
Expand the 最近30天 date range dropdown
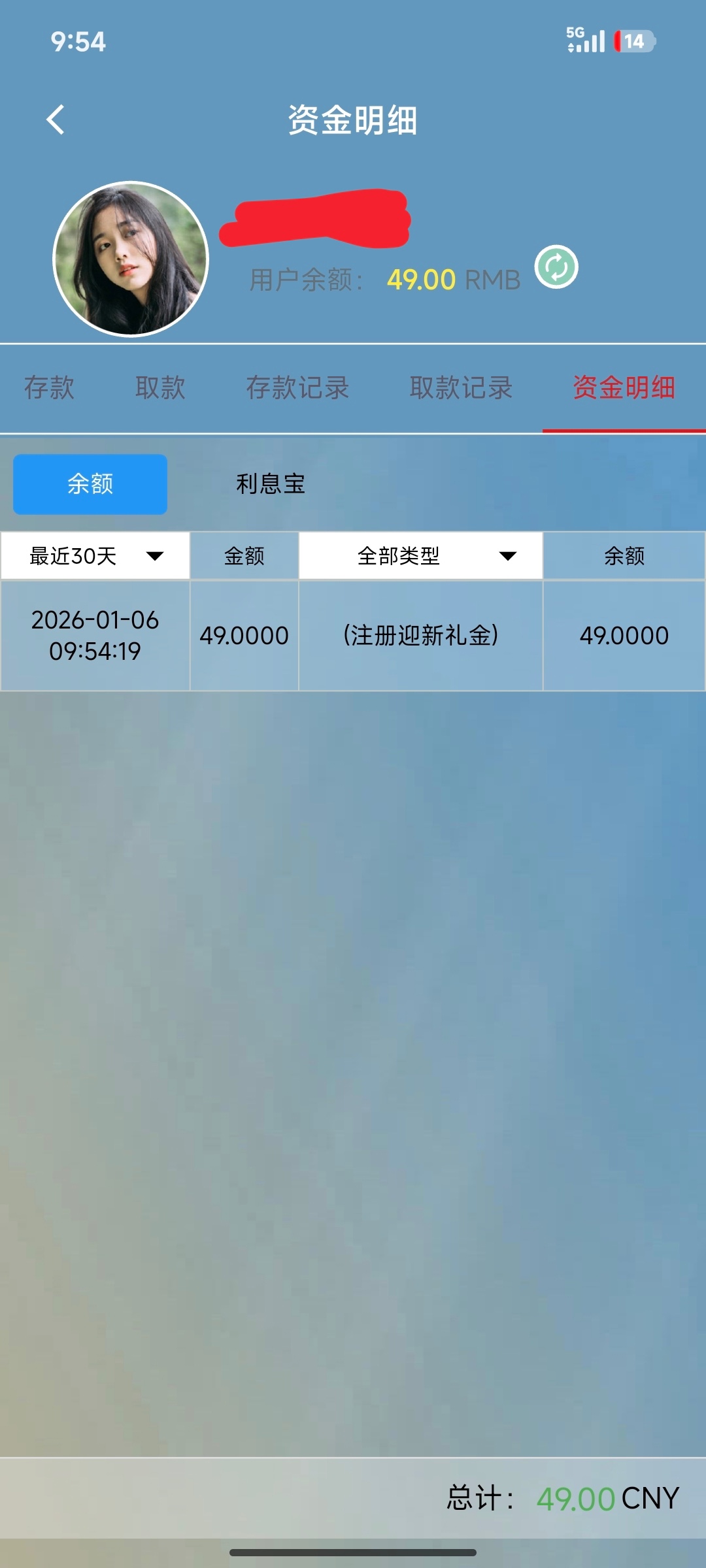click(x=95, y=556)
